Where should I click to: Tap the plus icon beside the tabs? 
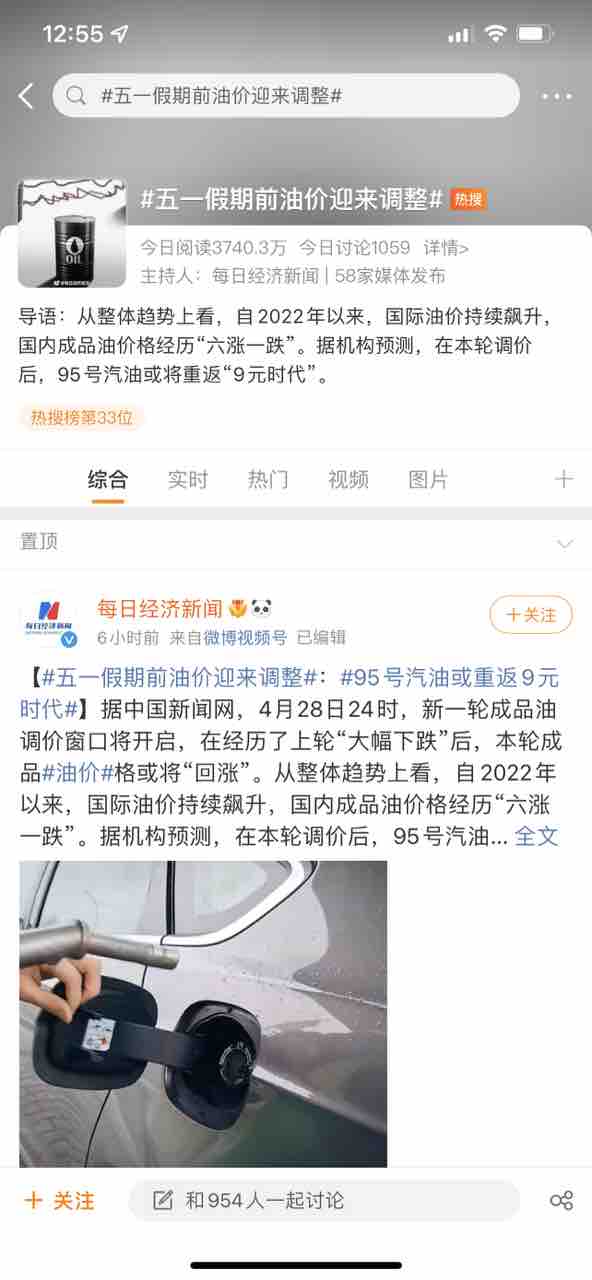[564, 480]
